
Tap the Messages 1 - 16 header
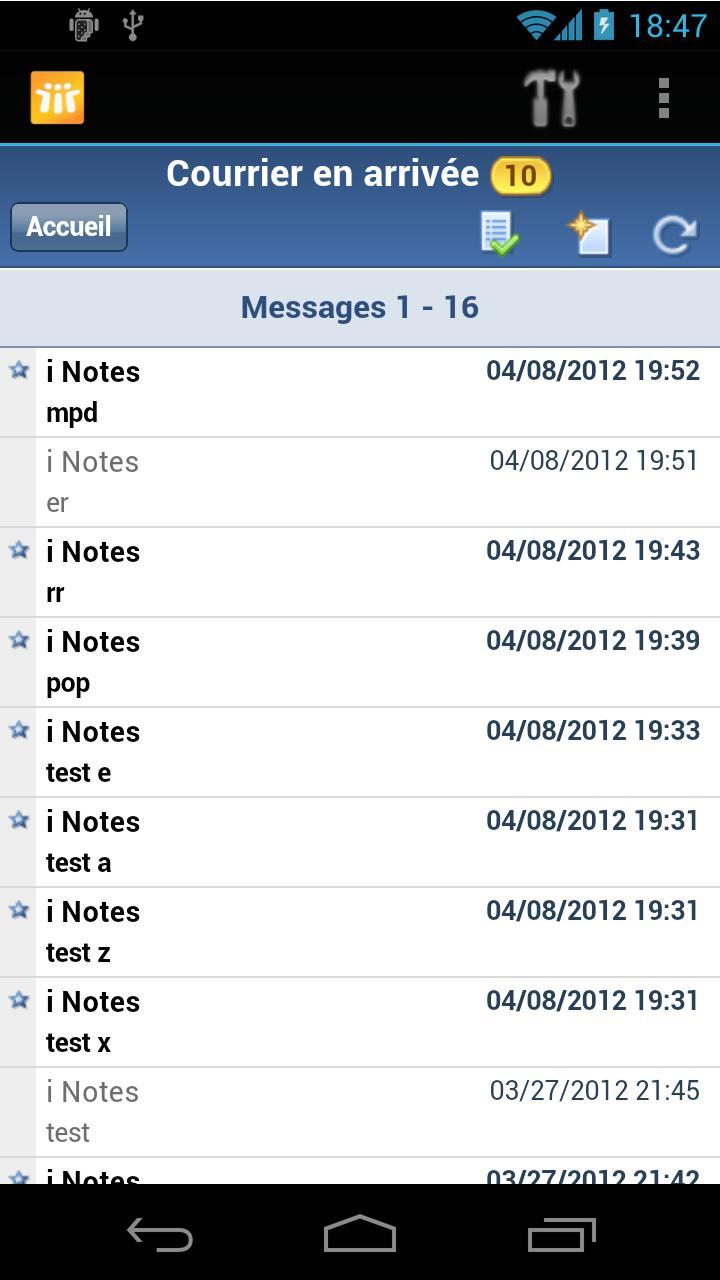(x=360, y=307)
